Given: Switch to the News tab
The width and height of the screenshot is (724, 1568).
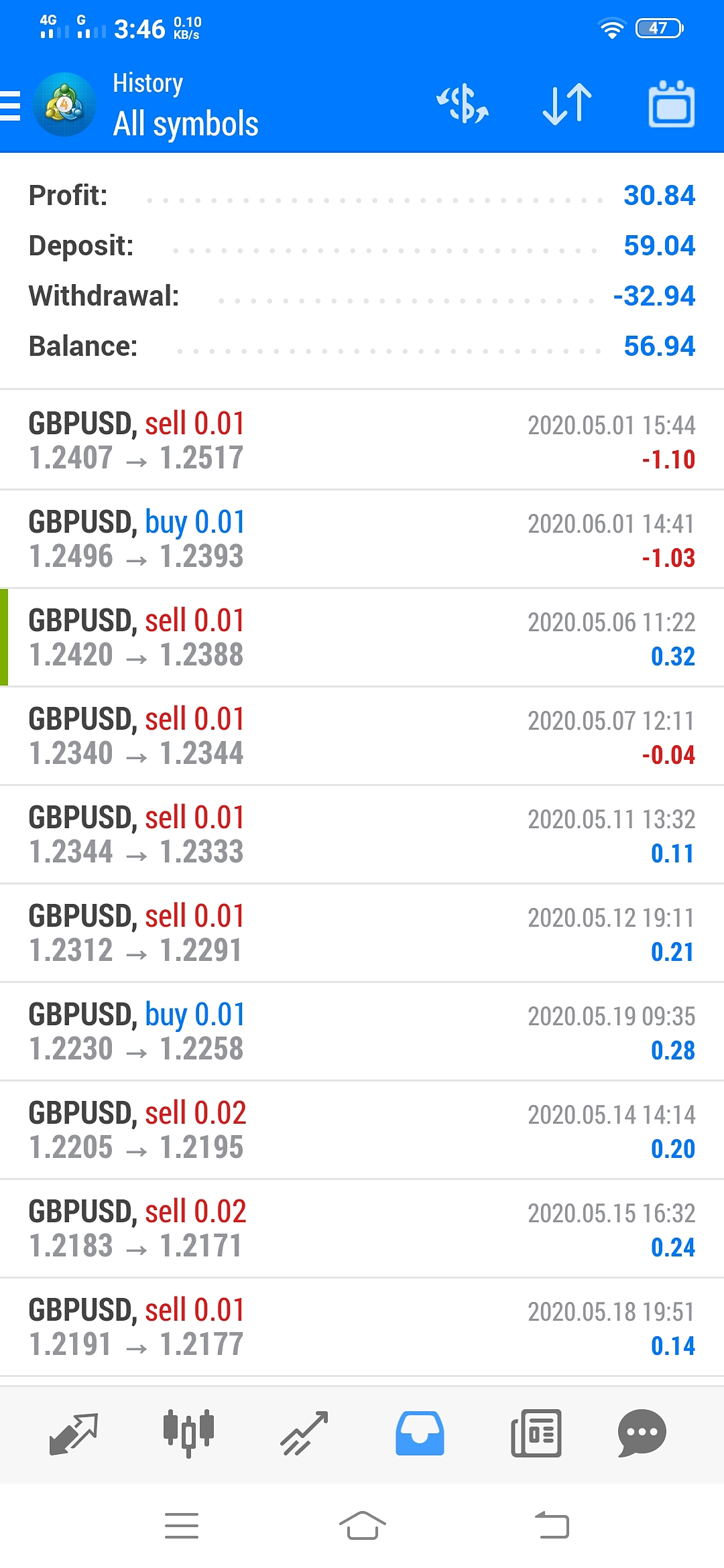Looking at the screenshot, I should pyautogui.click(x=536, y=1433).
